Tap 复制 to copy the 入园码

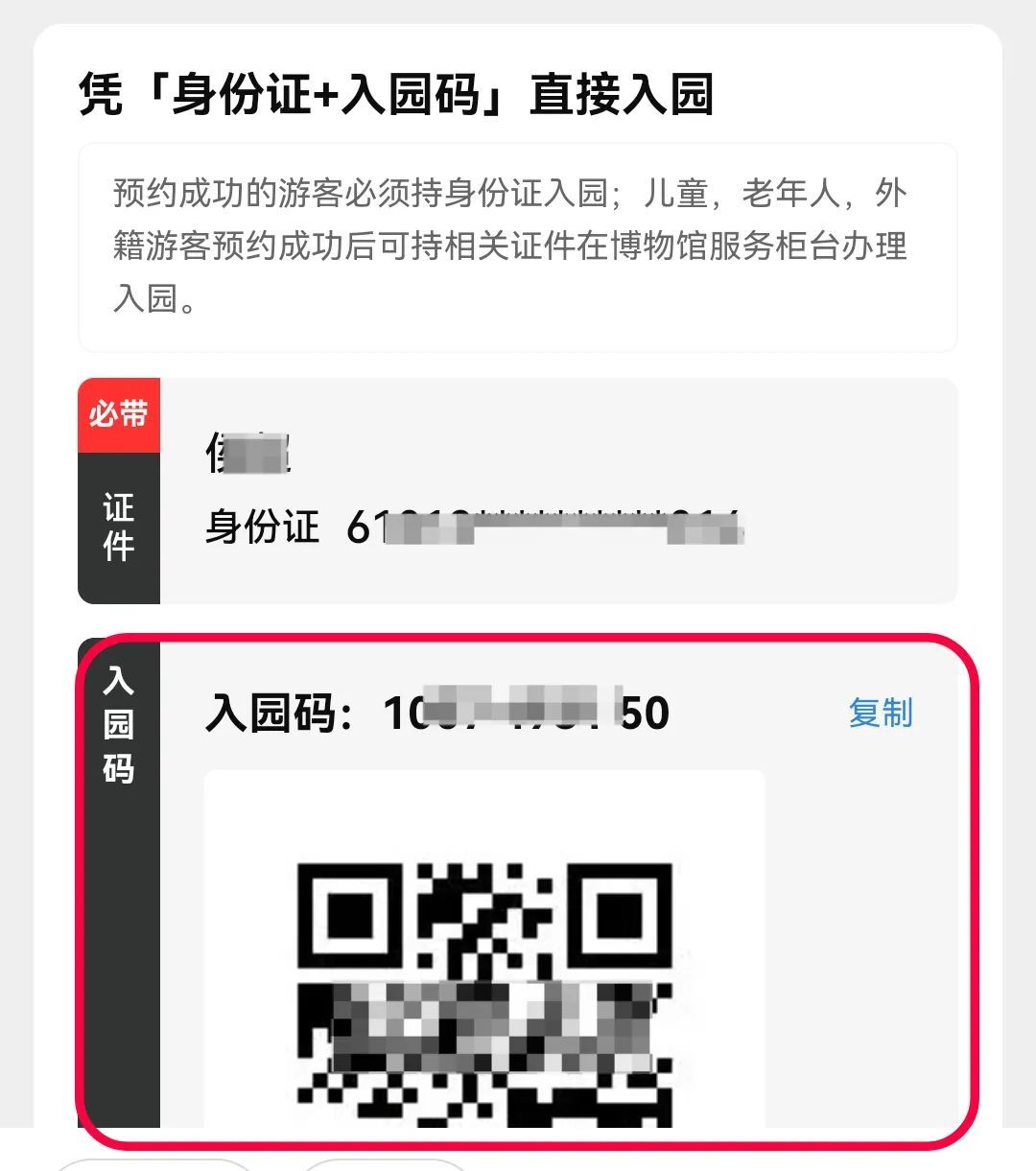point(880,713)
